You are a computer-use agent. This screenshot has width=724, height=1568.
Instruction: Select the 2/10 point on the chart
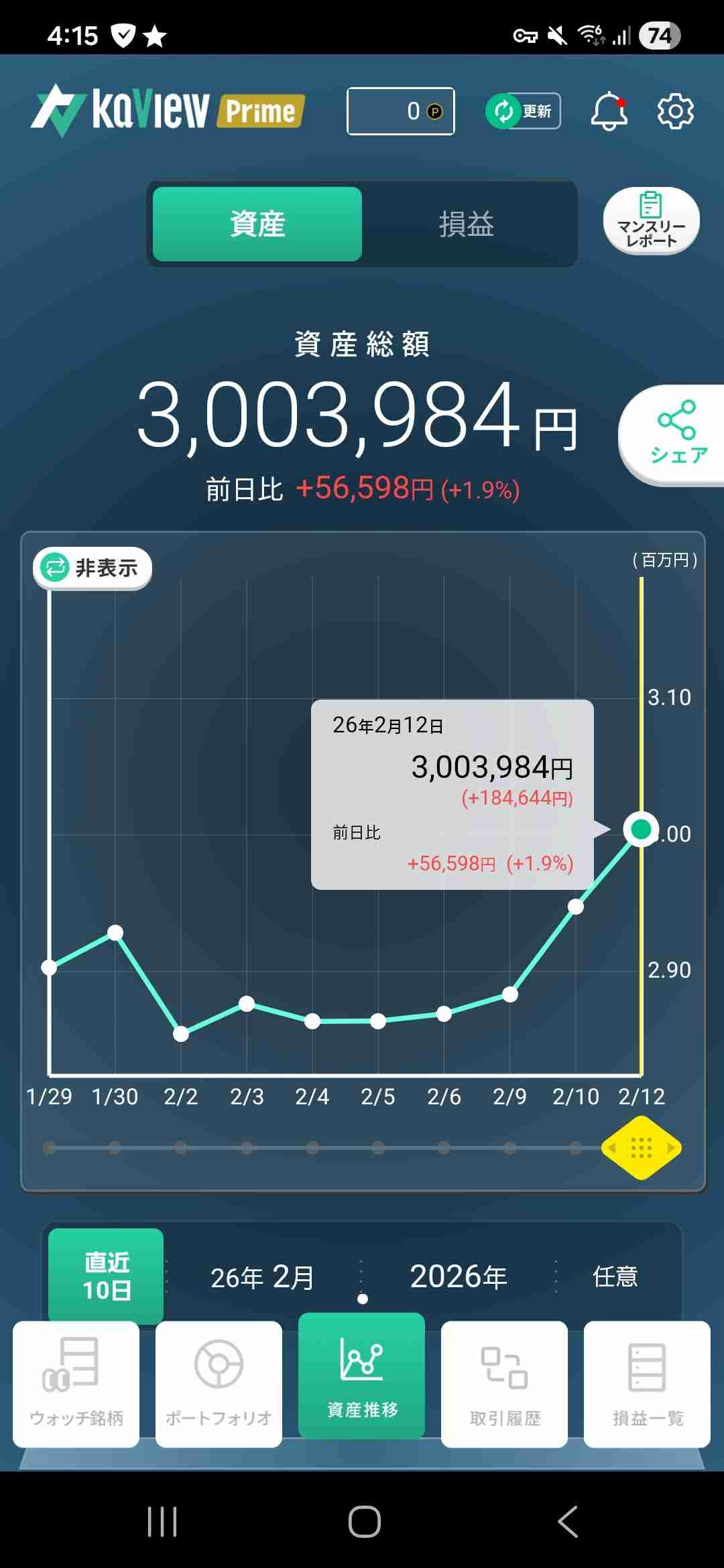click(576, 907)
